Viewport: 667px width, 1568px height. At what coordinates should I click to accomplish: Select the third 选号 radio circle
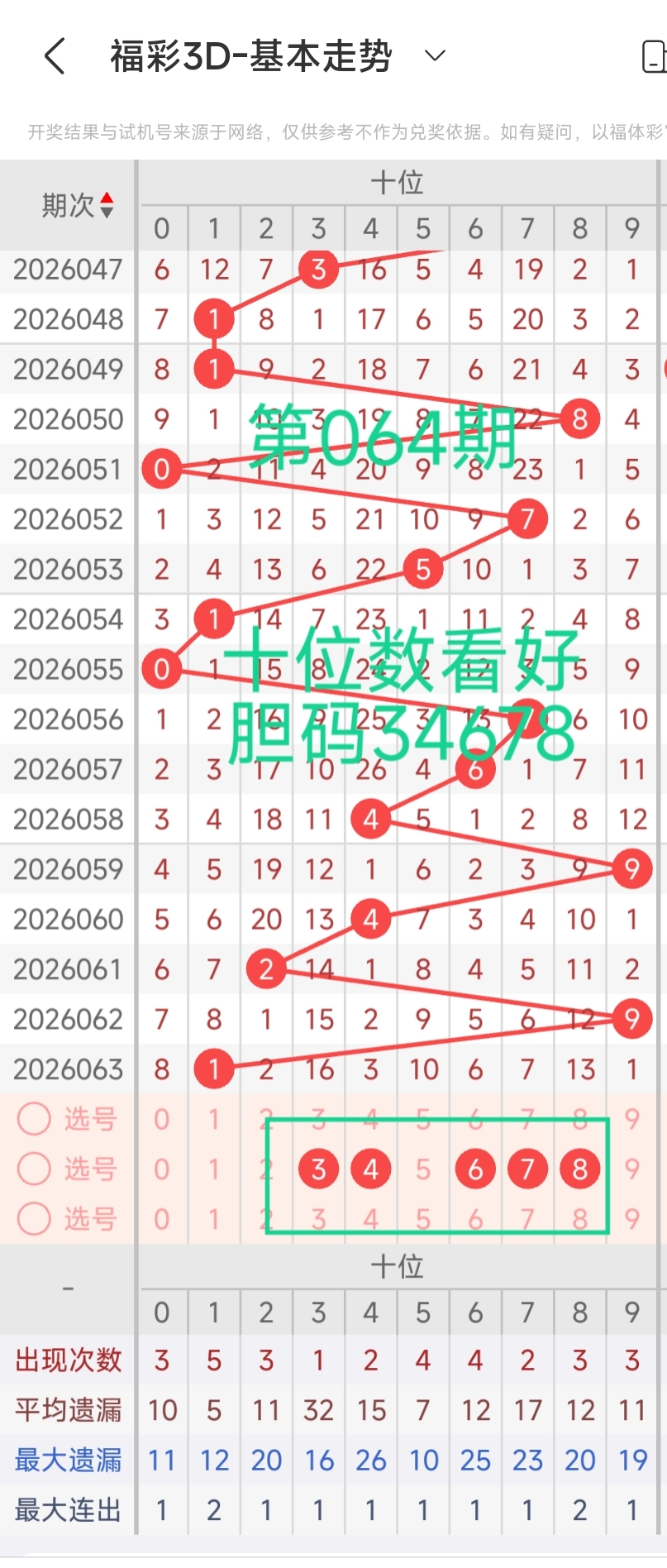(x=34, y=1218)
